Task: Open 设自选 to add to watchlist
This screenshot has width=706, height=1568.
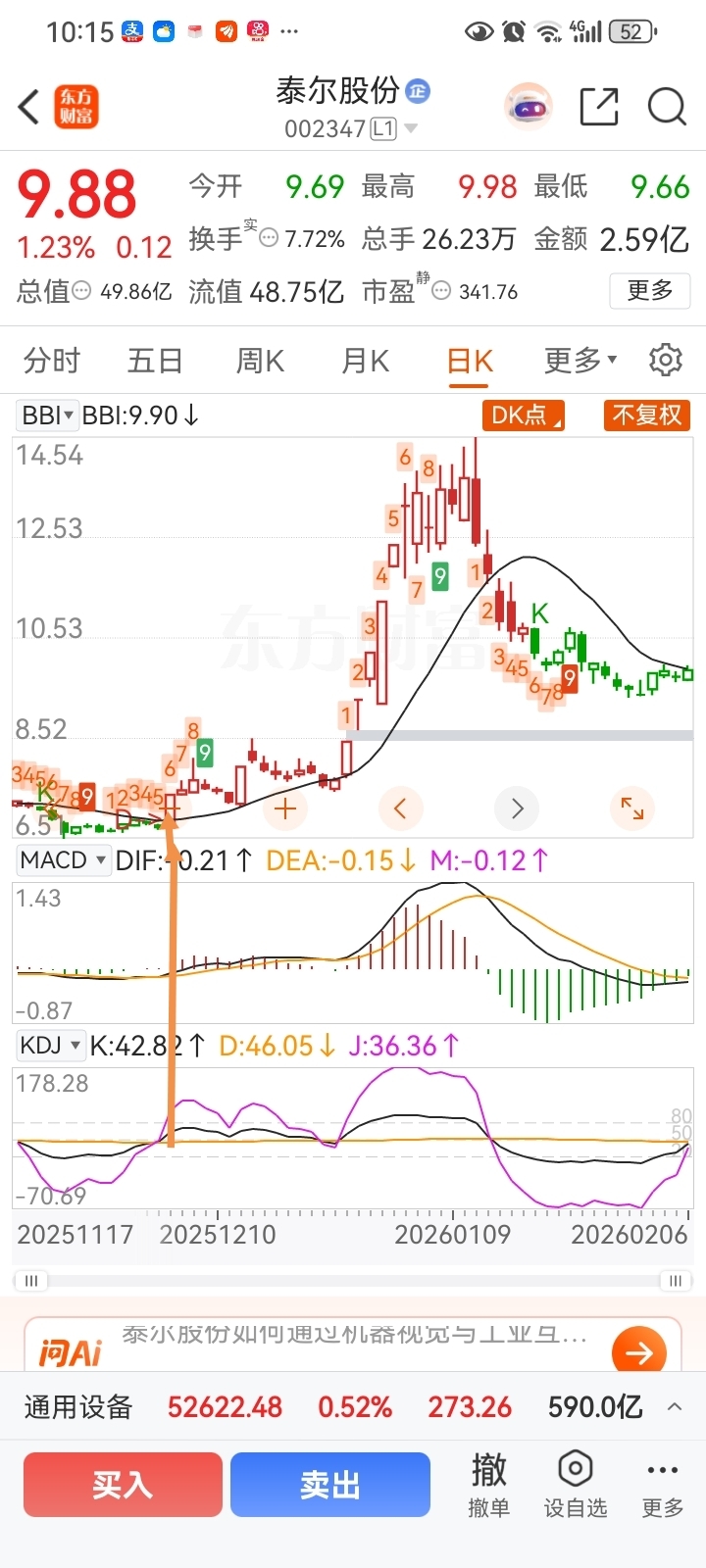Action: pos(576,1485)
